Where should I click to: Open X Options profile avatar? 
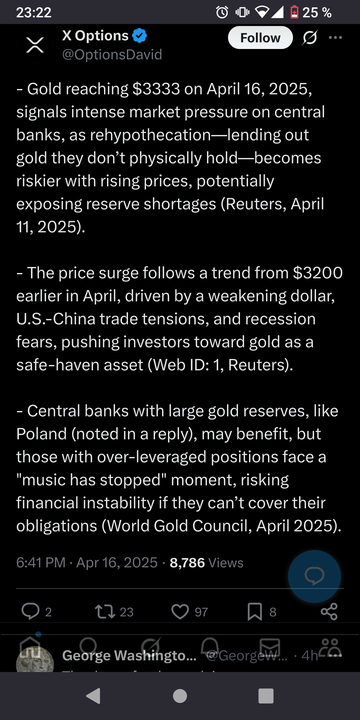35,45
